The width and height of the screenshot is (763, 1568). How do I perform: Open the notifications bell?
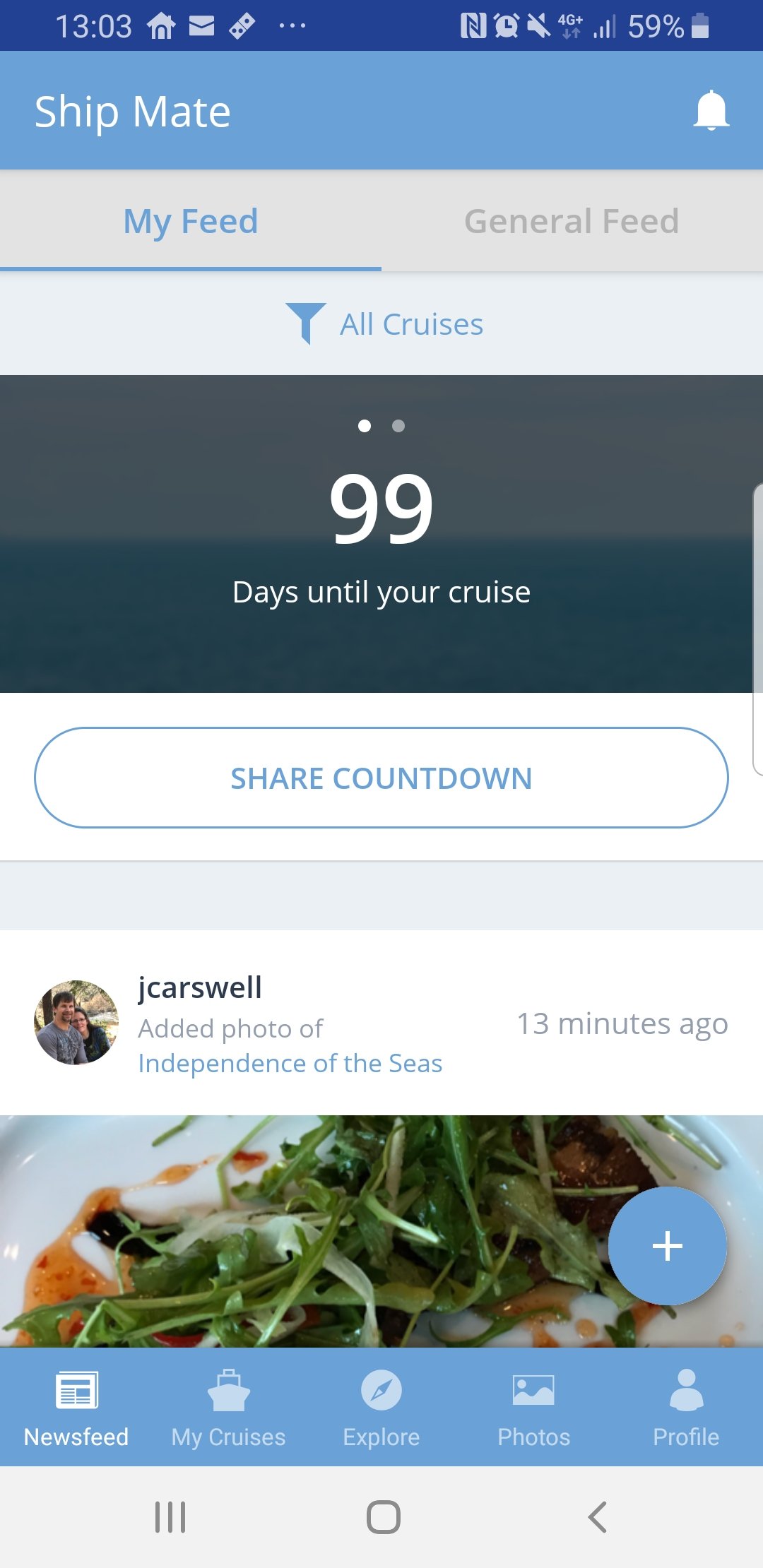pyautogui.click(x=711, y=110)
